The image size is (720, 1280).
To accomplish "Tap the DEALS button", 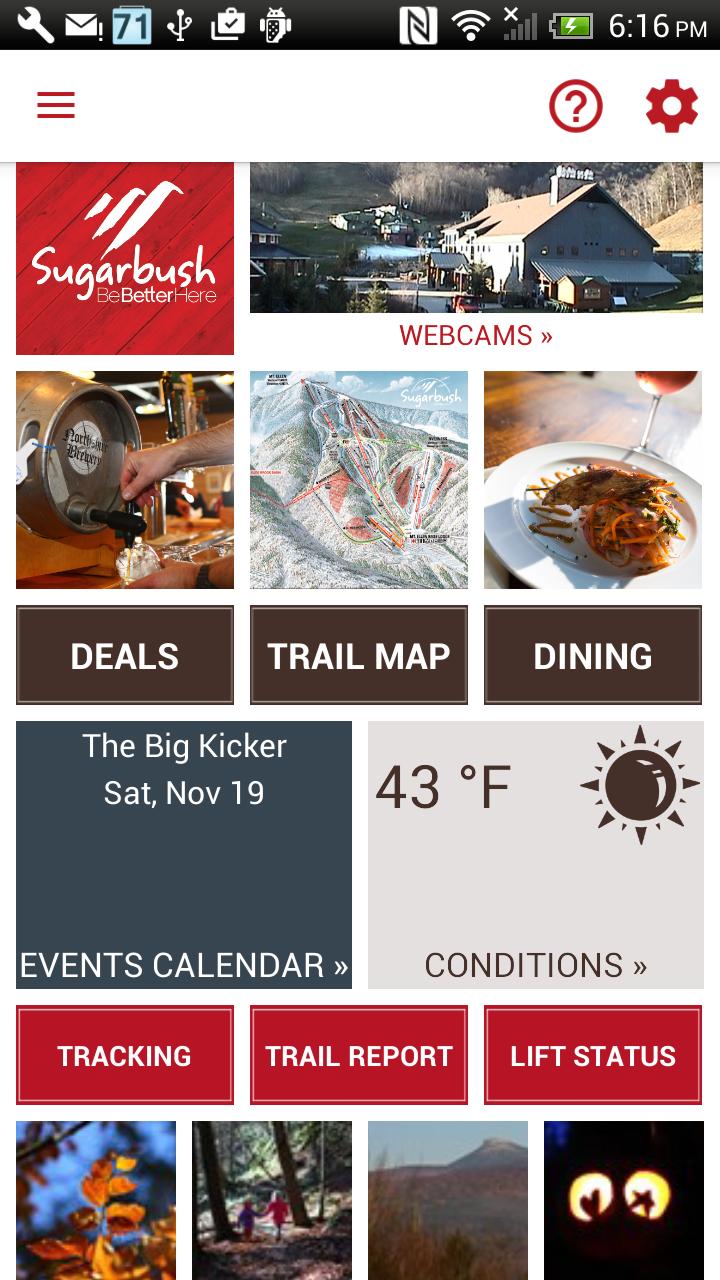I will [125, 656].
